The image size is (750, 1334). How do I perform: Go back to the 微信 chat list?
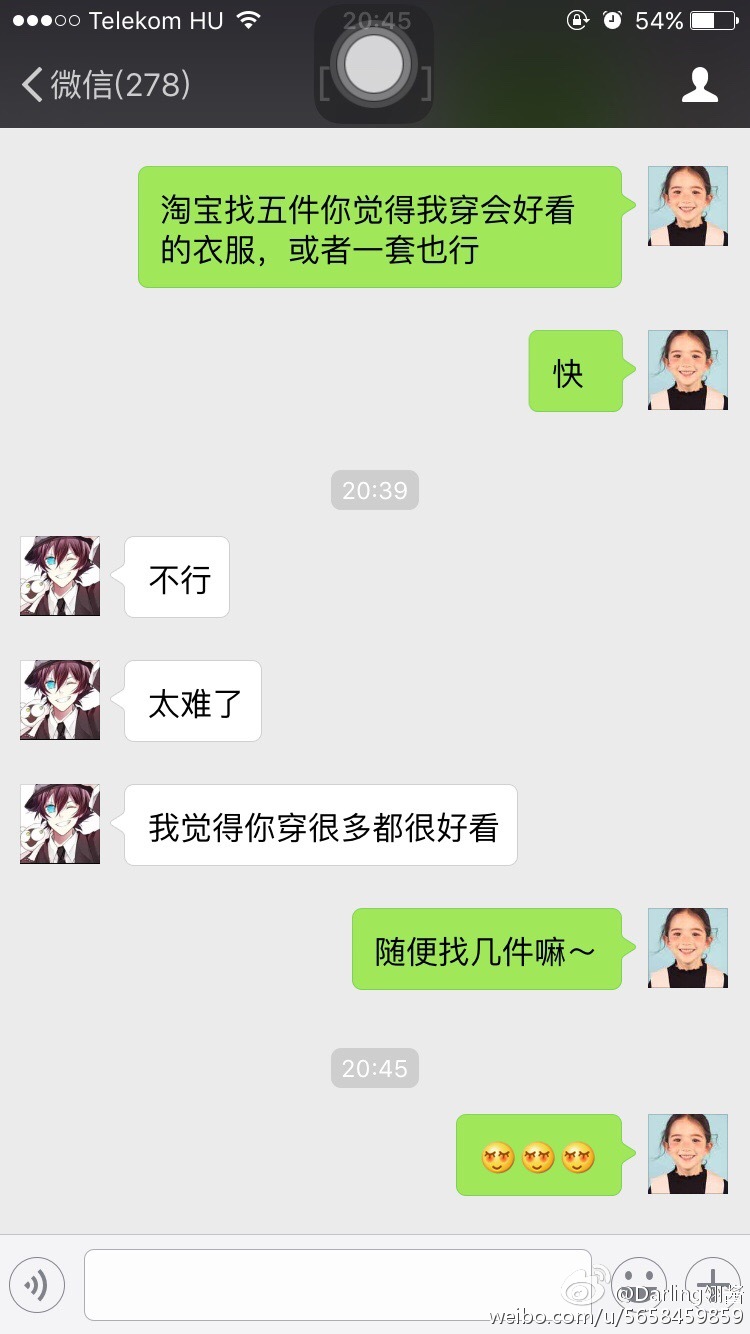click(105, 85)
